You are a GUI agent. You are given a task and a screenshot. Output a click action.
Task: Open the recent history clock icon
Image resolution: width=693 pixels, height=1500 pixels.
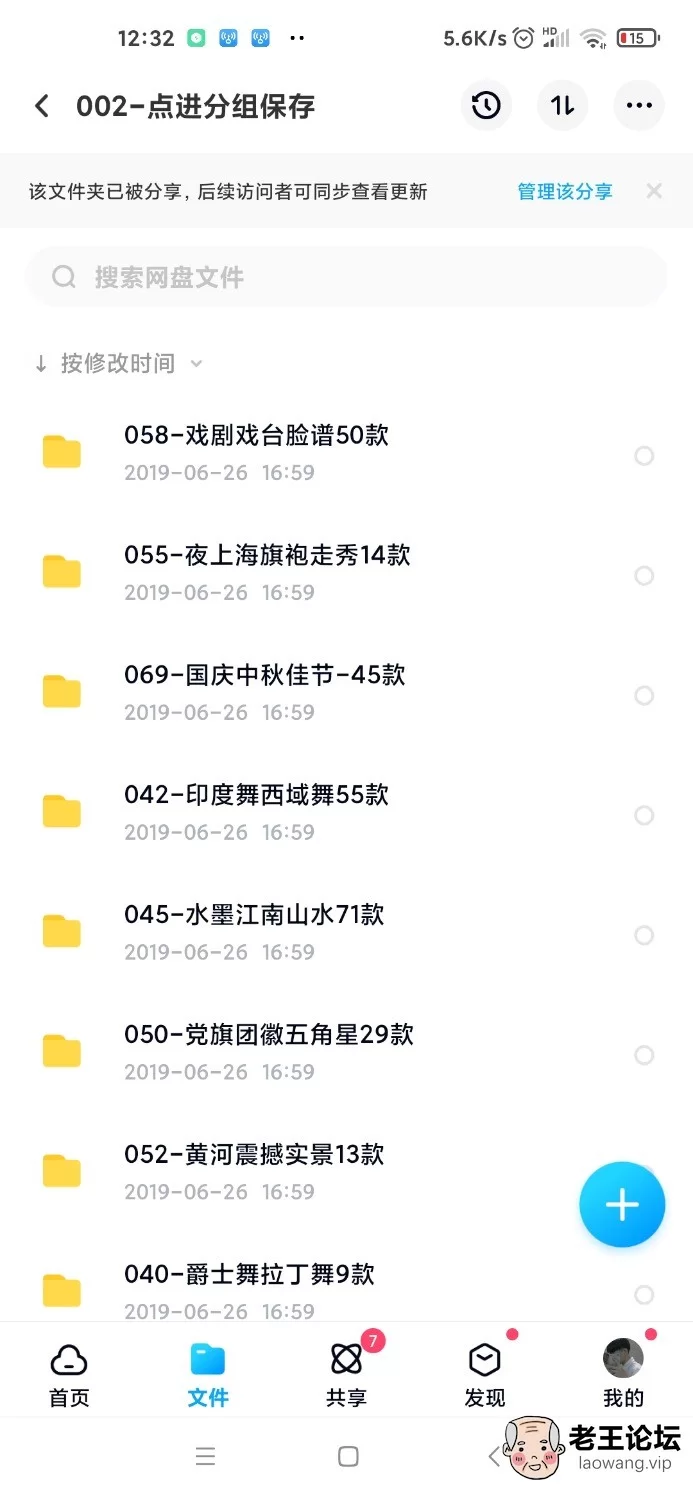coord(486,105)
